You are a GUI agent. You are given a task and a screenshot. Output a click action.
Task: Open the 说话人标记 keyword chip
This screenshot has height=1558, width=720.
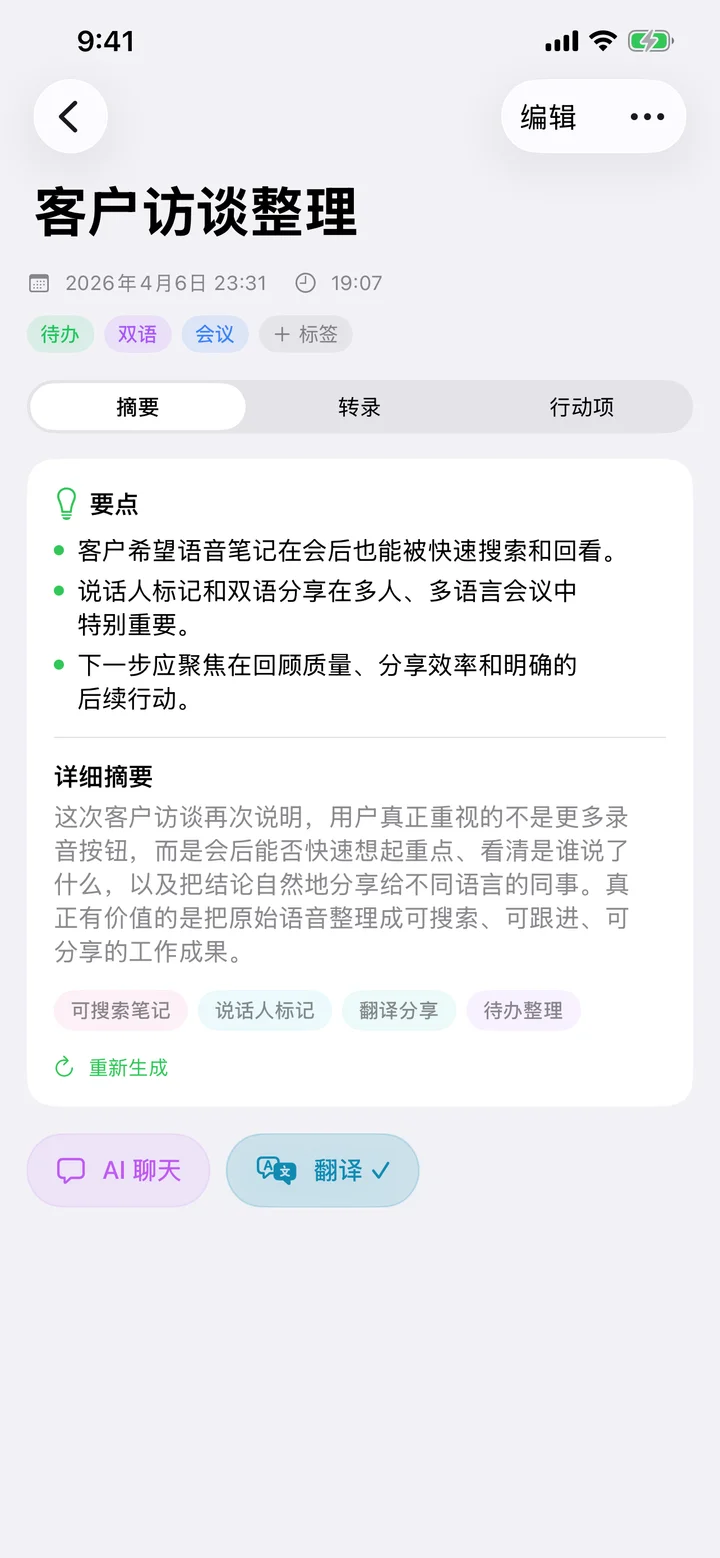(264, 1010)
